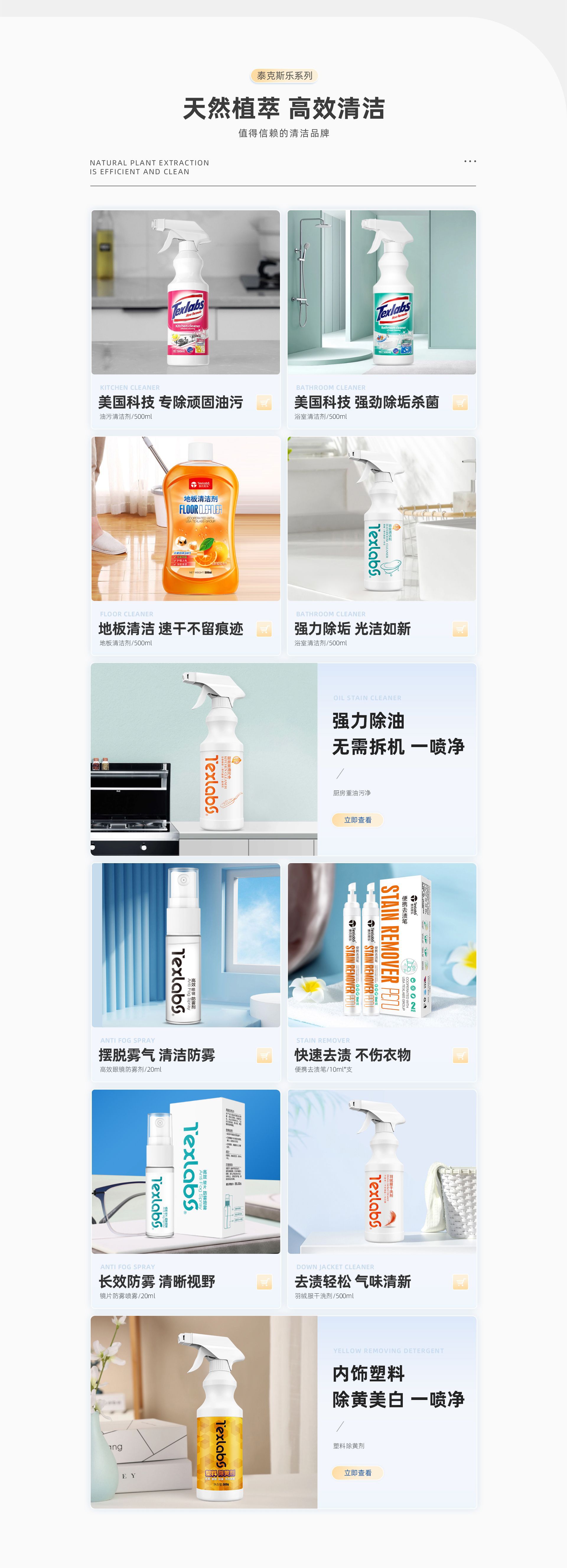
Task: Tap 立即查看 under 内饰塑料 除黄美白
Action: point(358,1472)
